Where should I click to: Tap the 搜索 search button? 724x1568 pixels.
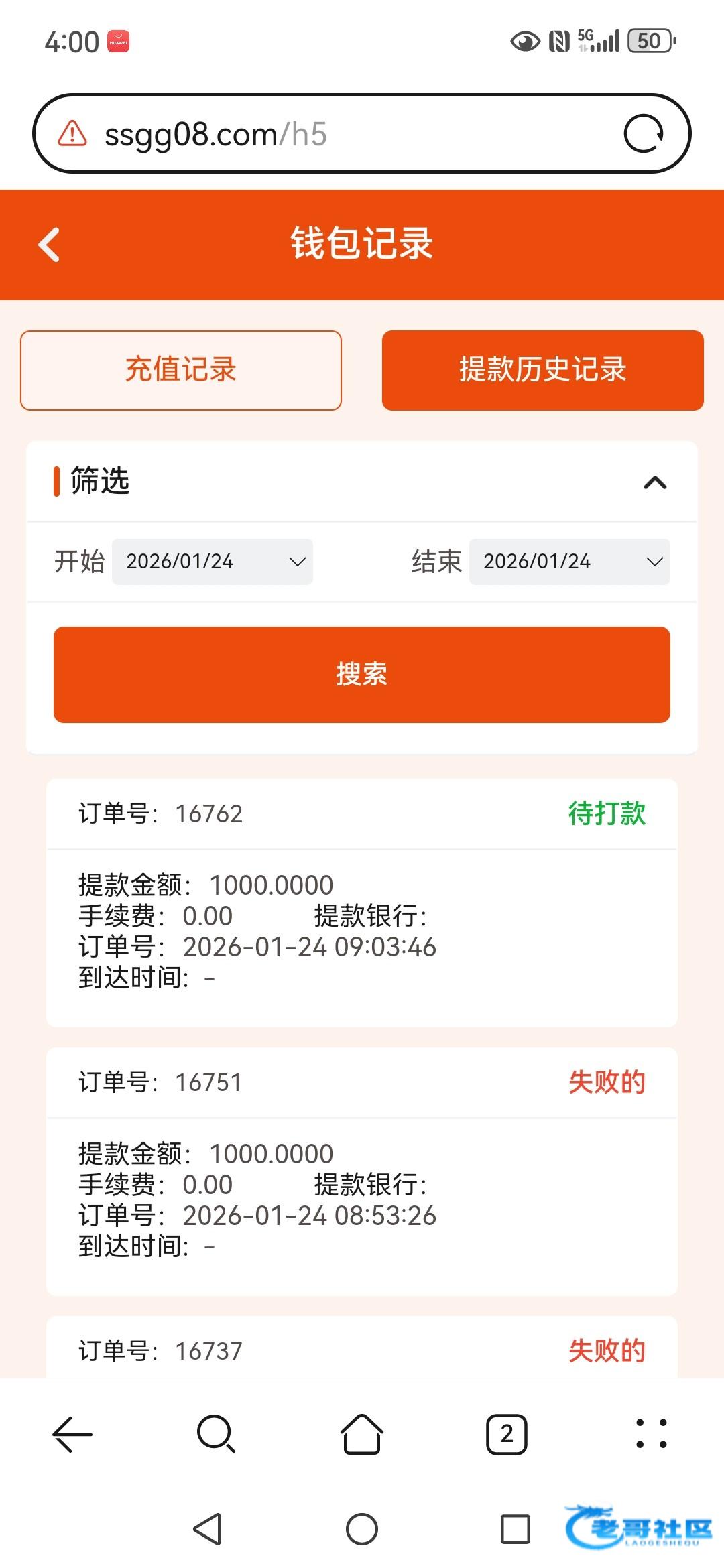361,674
